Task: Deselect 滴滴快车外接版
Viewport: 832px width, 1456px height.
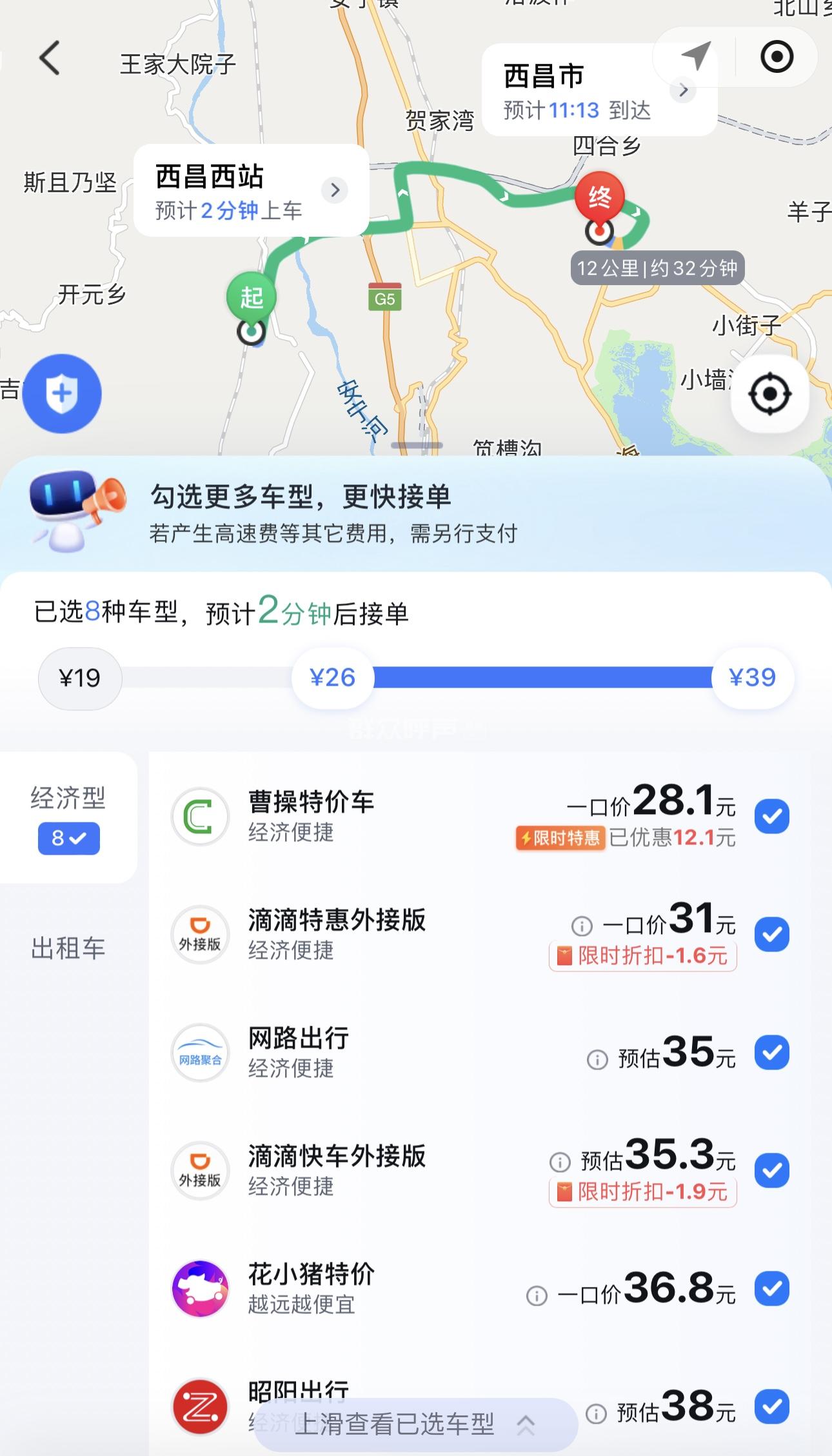Action: 772,1170
